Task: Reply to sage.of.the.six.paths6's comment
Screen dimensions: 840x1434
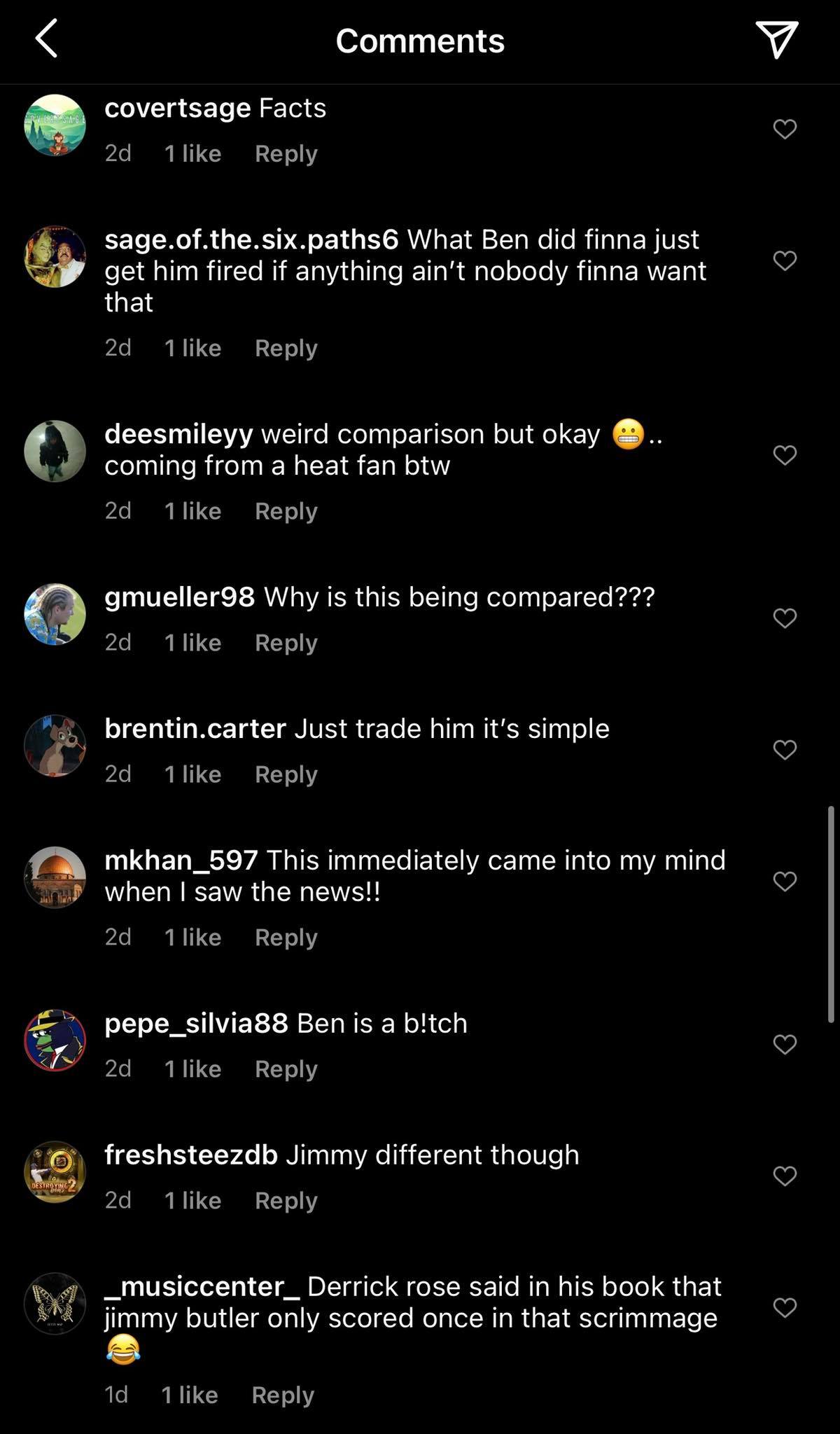Action: click(x=286, y=348)
